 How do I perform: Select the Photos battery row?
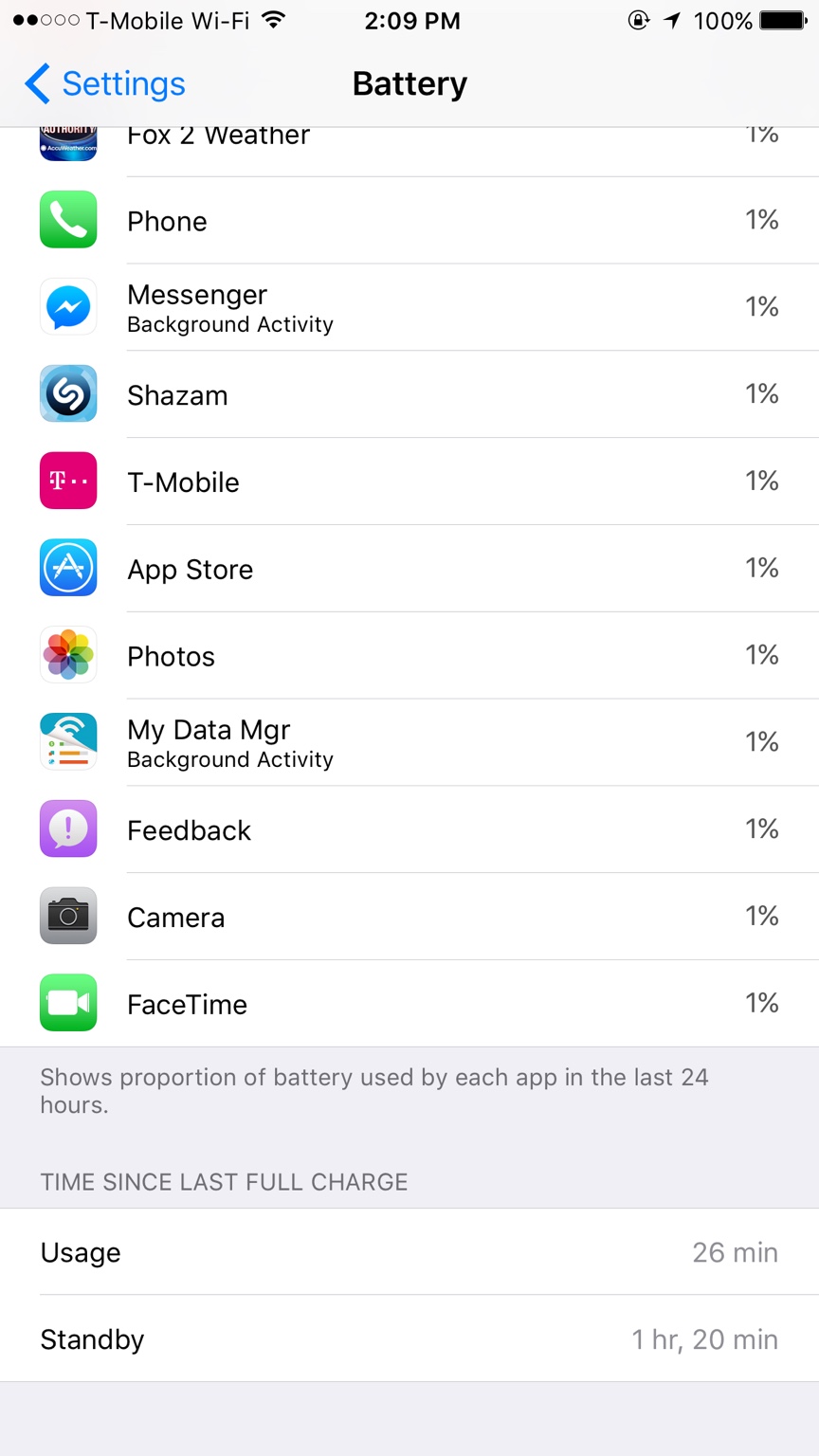point(409,657)
